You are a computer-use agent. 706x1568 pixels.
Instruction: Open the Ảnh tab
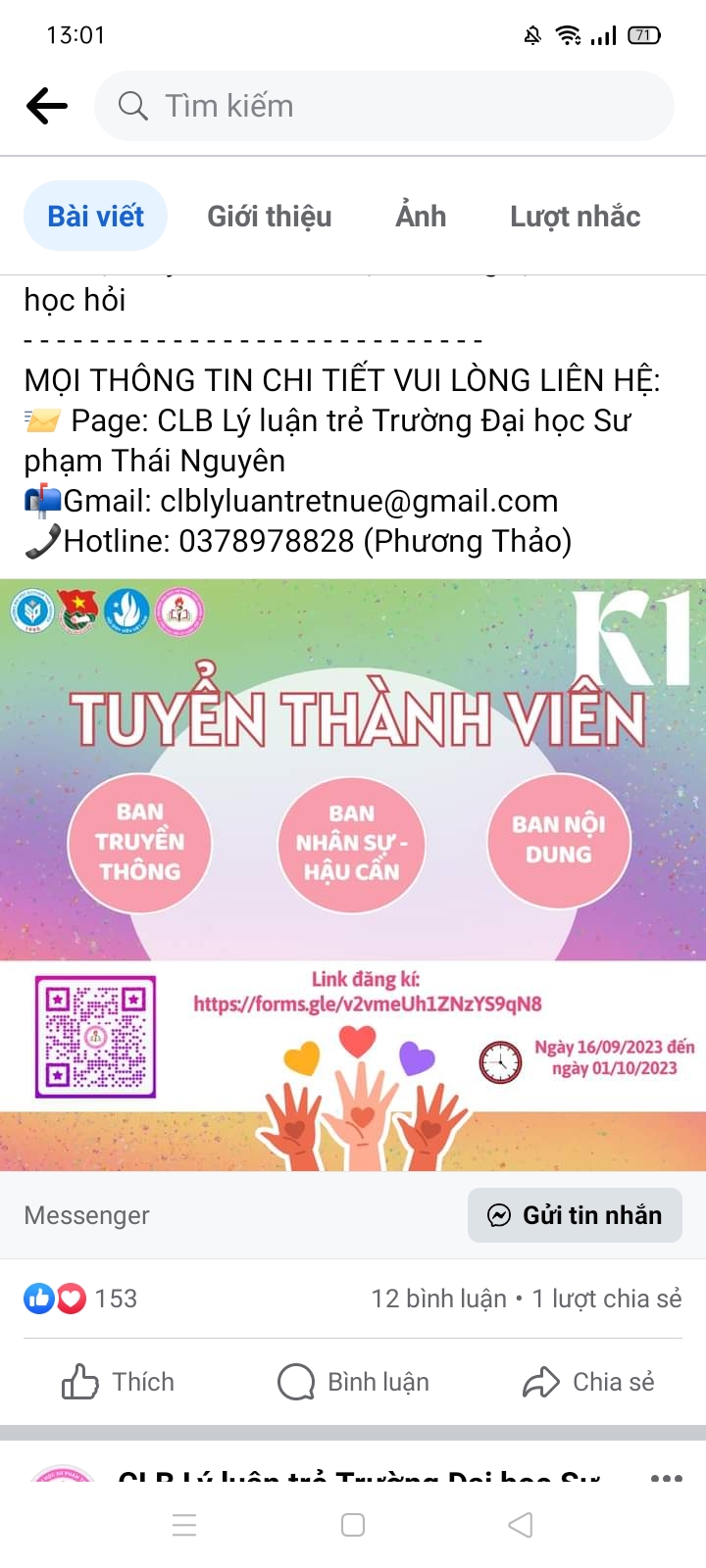point(421,216)
